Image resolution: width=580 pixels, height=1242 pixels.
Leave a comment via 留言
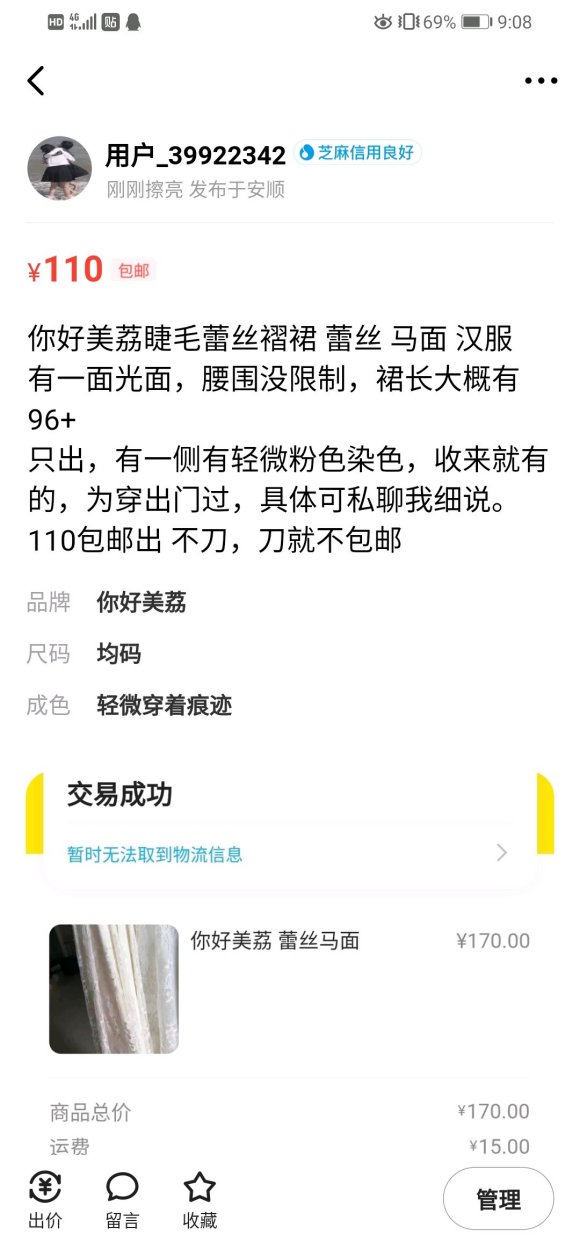coord(122,1201)
